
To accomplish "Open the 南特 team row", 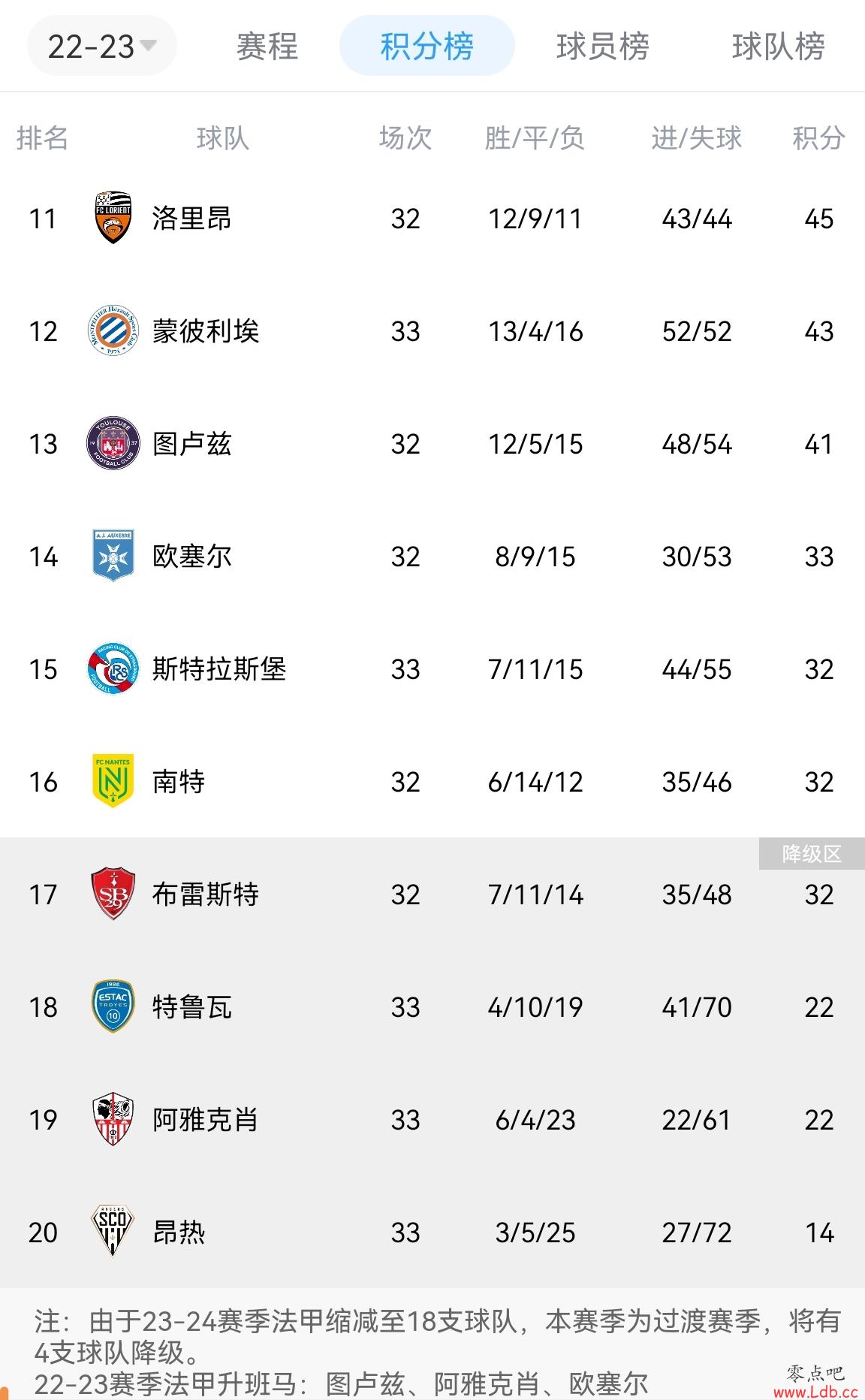I will 432,782.
